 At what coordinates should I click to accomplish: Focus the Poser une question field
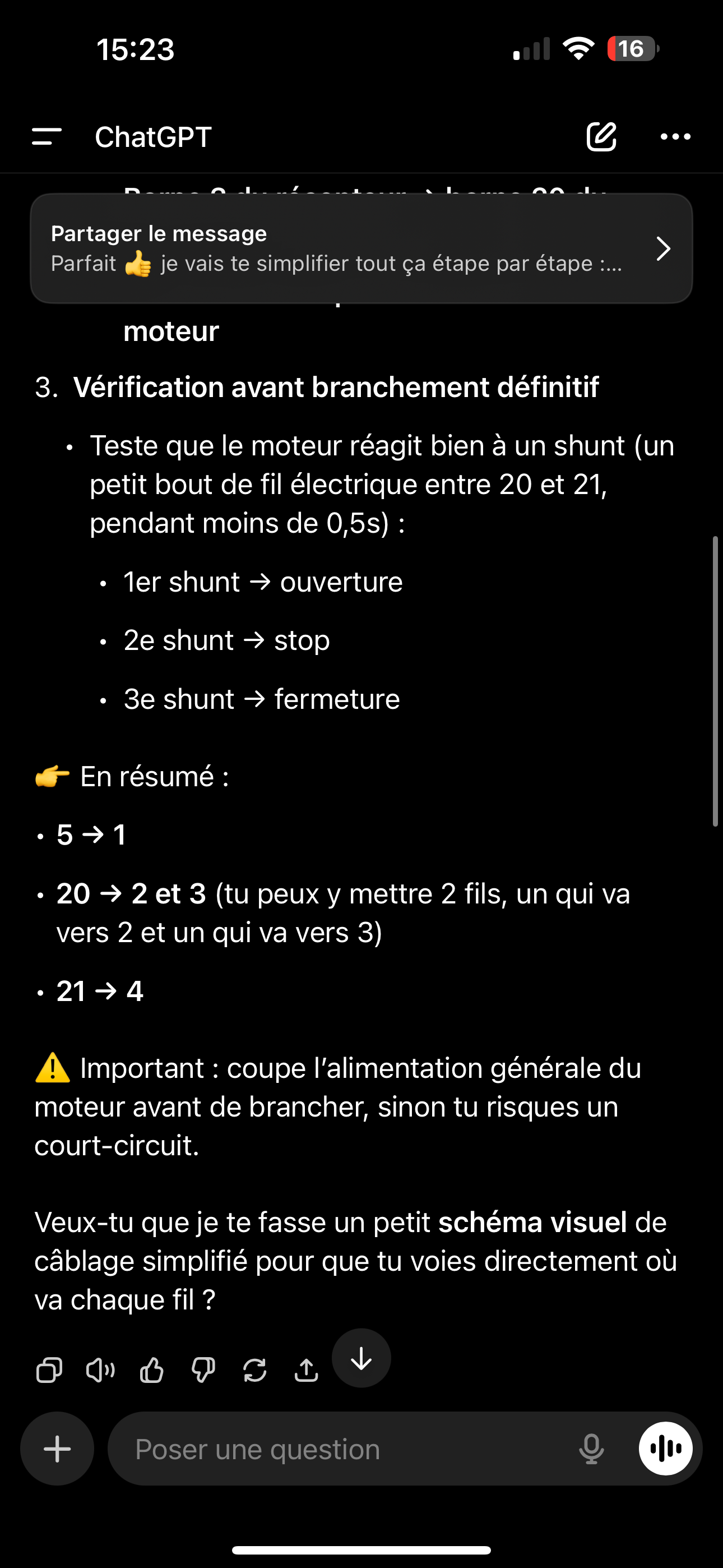point(341,1449)
